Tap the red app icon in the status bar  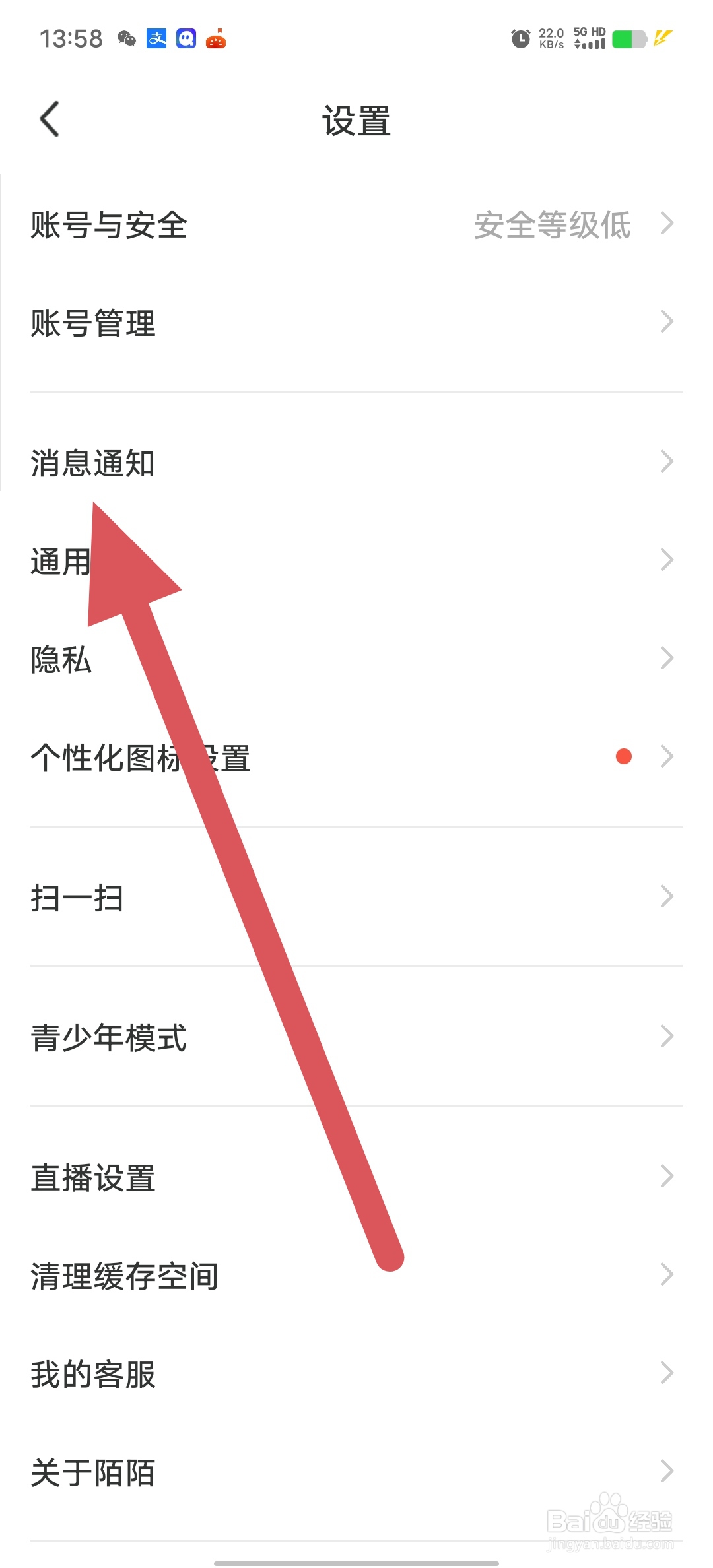coord(217,39)
